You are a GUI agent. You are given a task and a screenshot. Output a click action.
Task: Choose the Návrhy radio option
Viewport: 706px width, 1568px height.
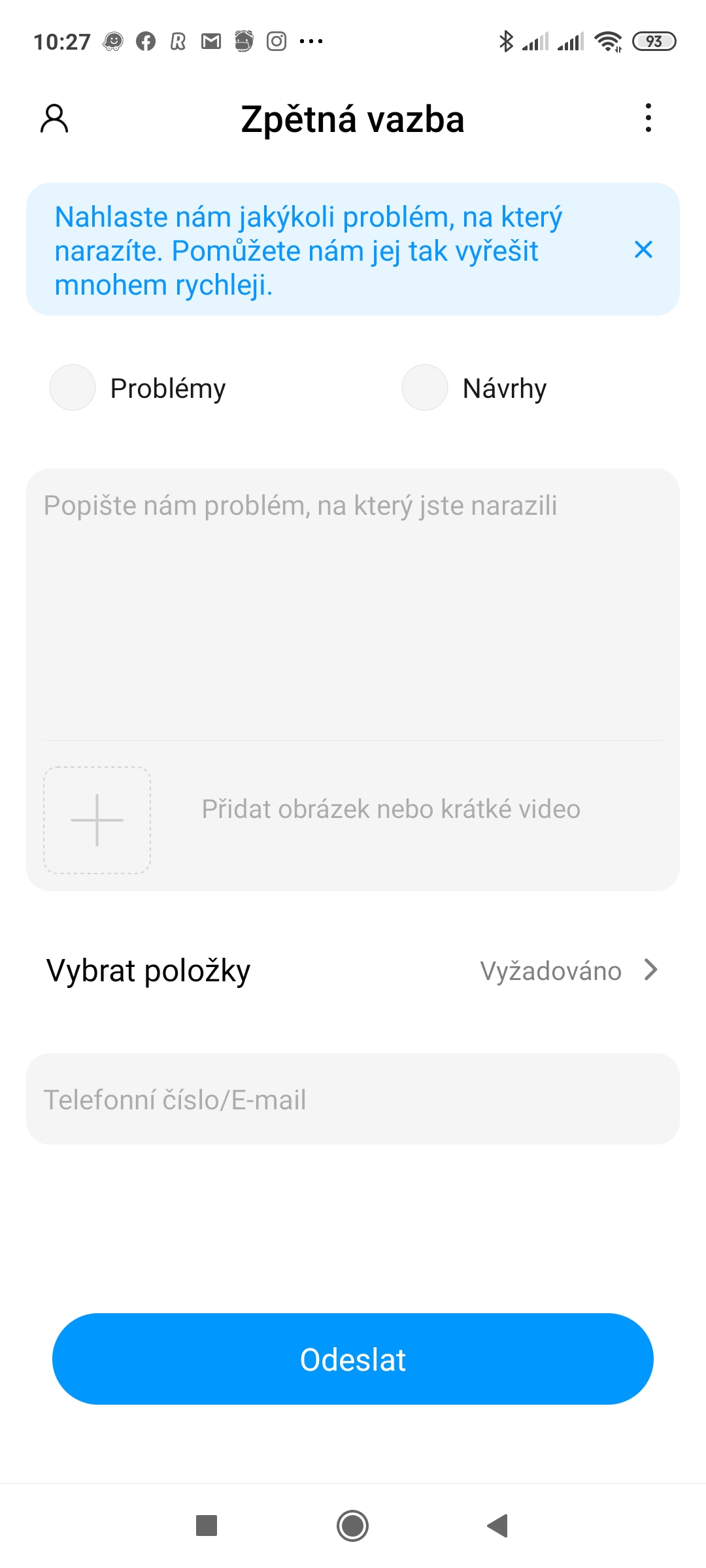coord(425,388)
